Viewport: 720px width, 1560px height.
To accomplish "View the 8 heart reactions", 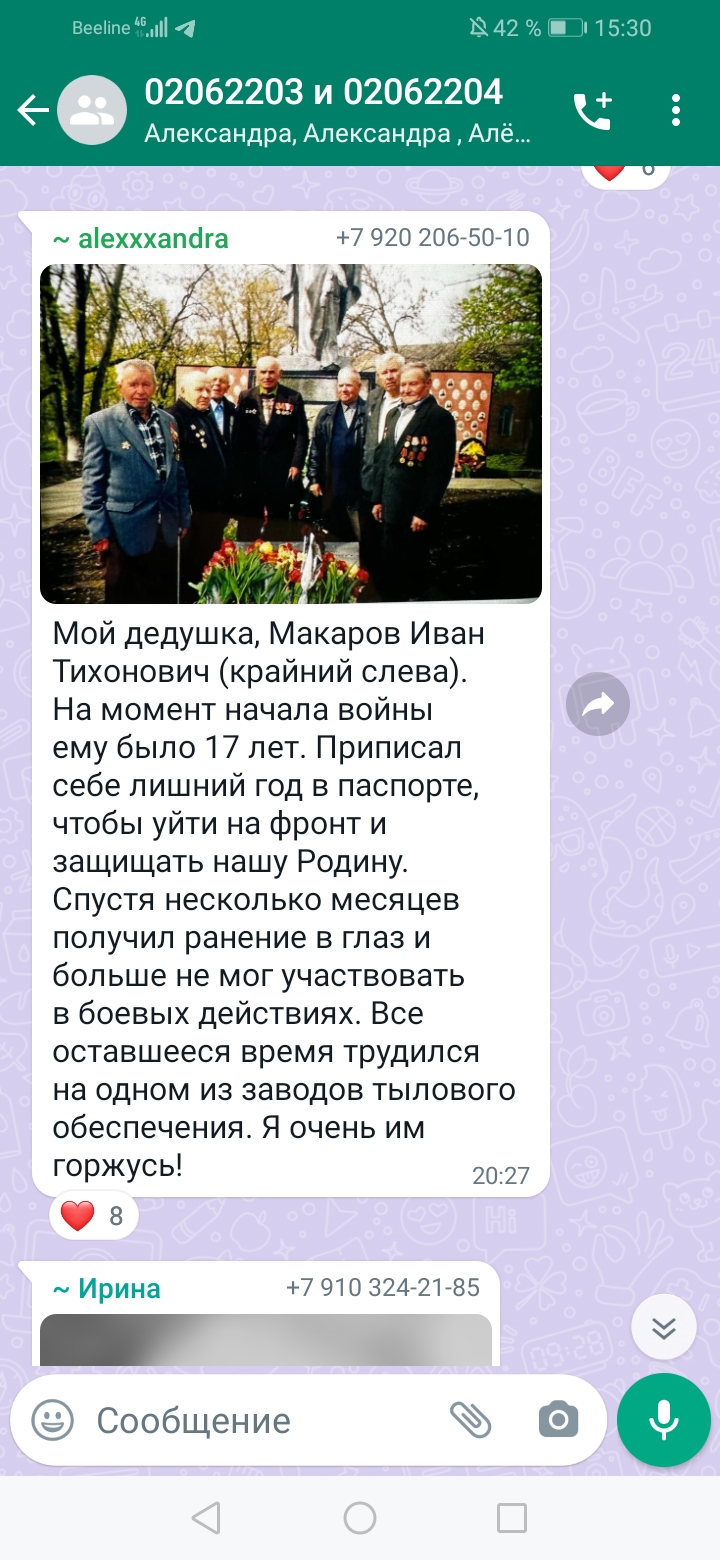I will point(93,1216).
